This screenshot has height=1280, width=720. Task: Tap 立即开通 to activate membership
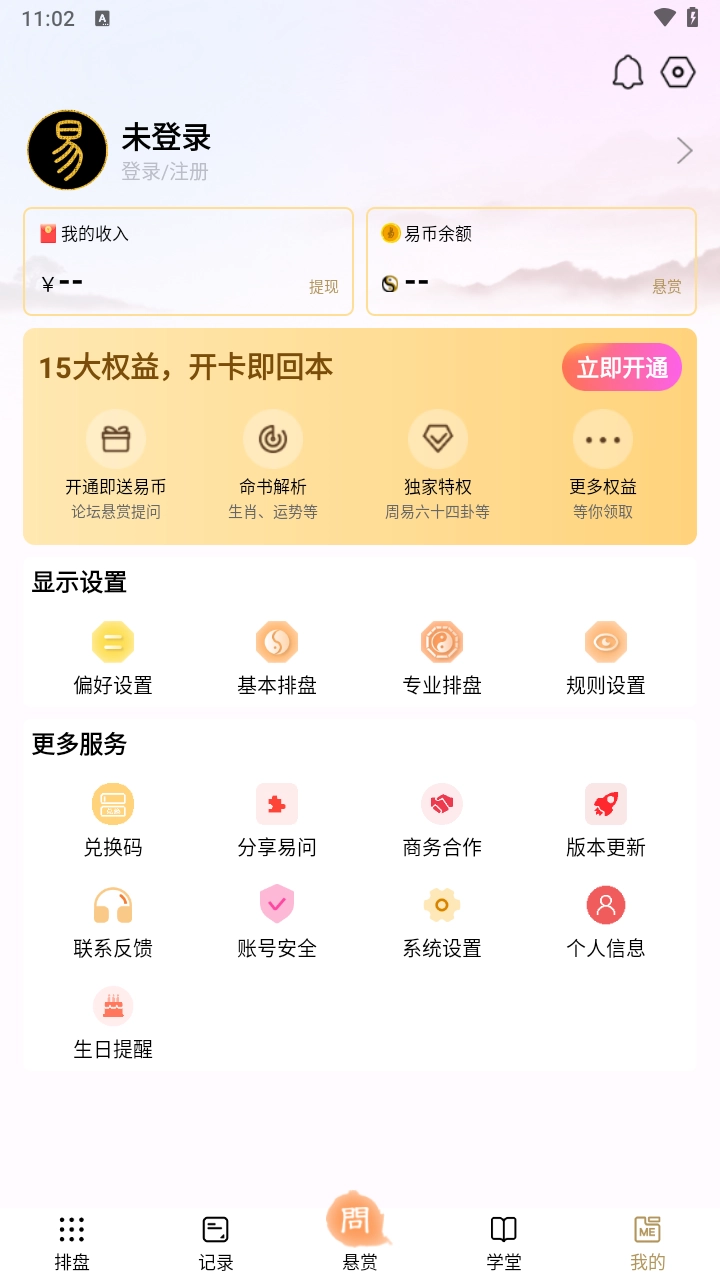tap(621, 368)
